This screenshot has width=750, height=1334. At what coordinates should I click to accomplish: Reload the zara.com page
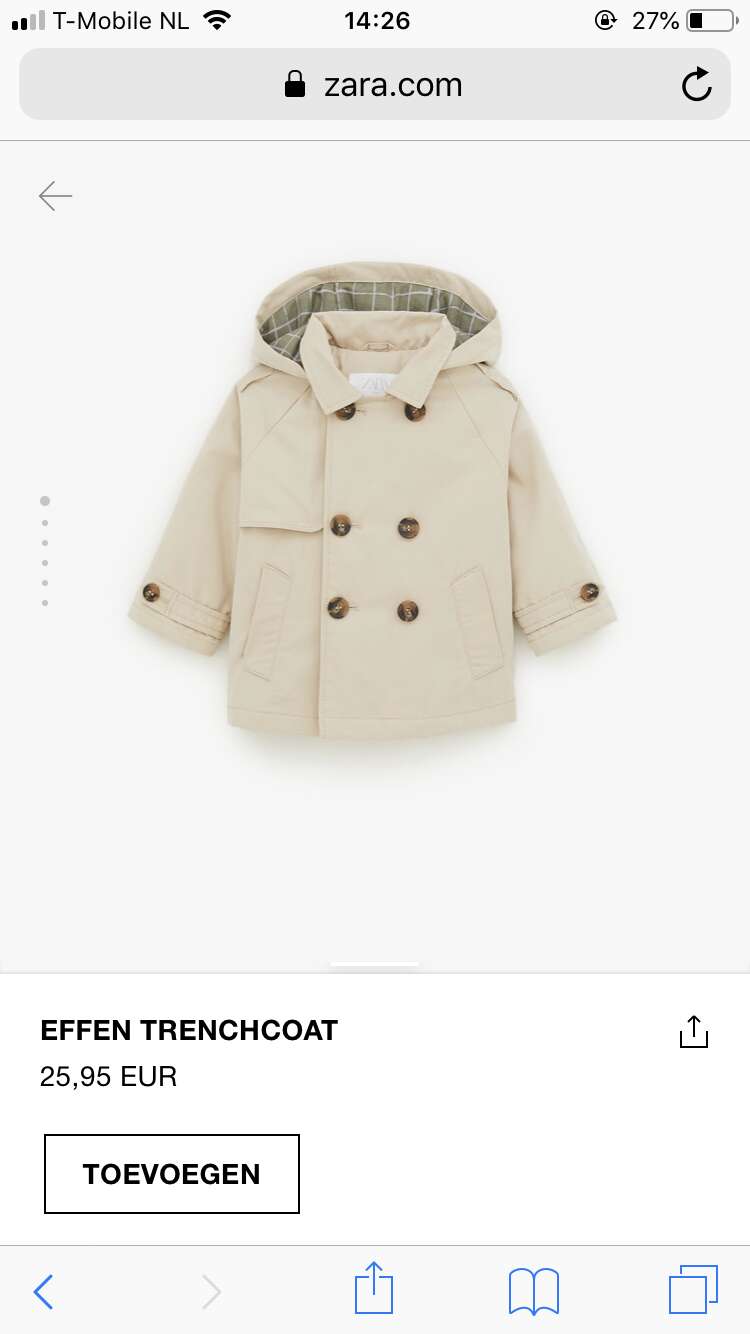696,85
